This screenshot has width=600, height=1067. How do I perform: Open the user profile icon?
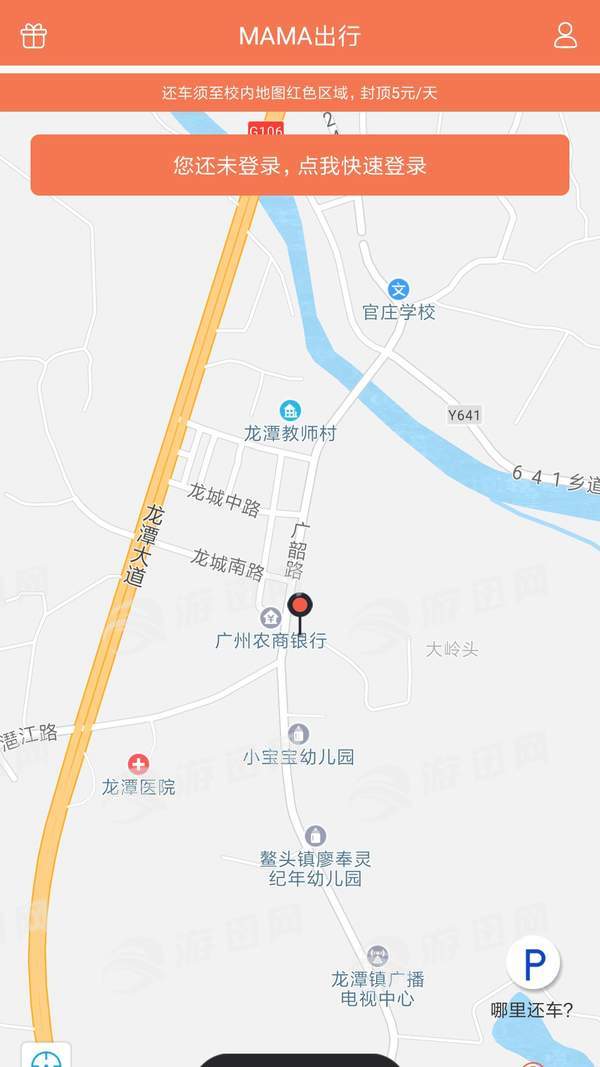point(565,35)
